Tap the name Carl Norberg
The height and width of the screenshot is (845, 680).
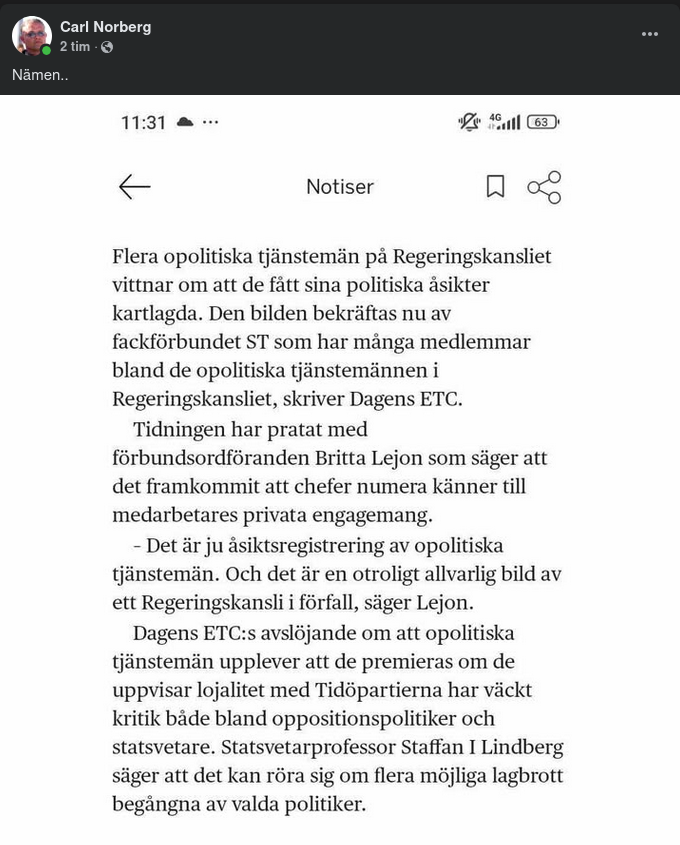pos(105,27)
